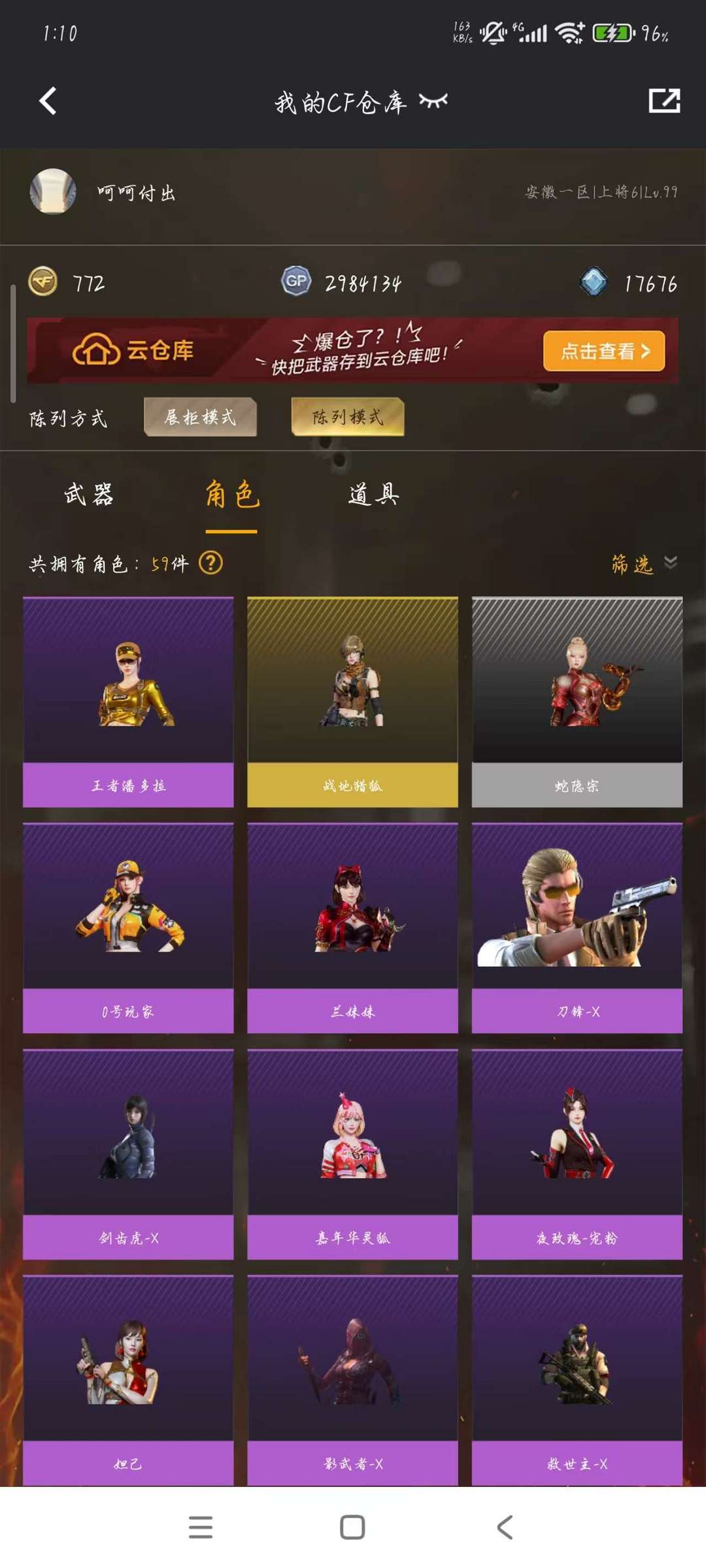Select 陈列模式 display mode
706x1568 pixels.
(x=348, y=417)
